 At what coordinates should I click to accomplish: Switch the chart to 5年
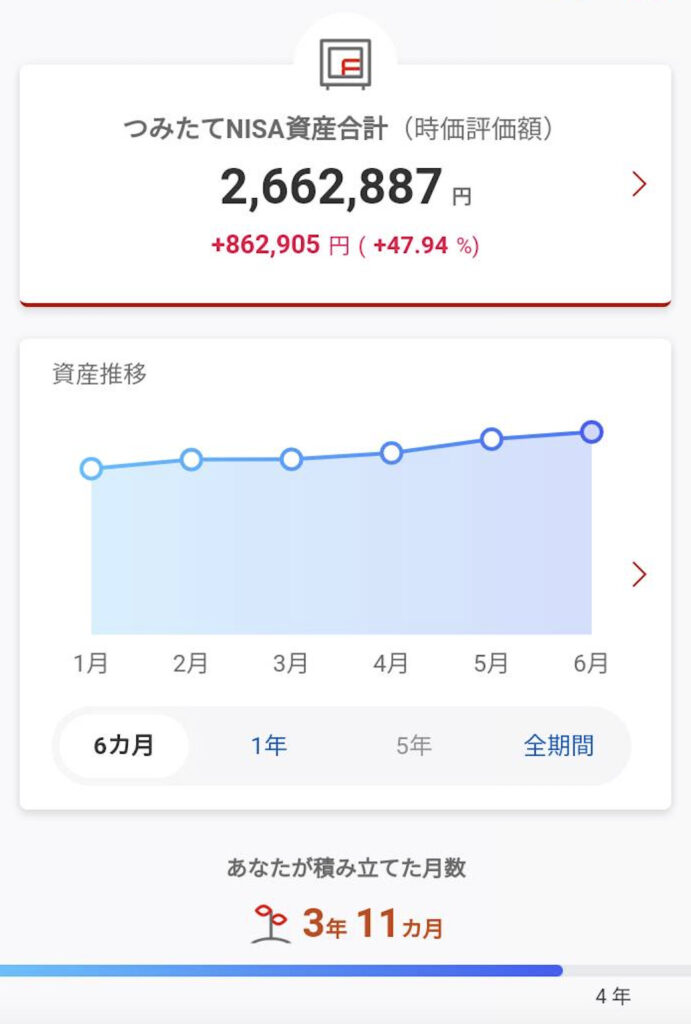tap(413, 745)
